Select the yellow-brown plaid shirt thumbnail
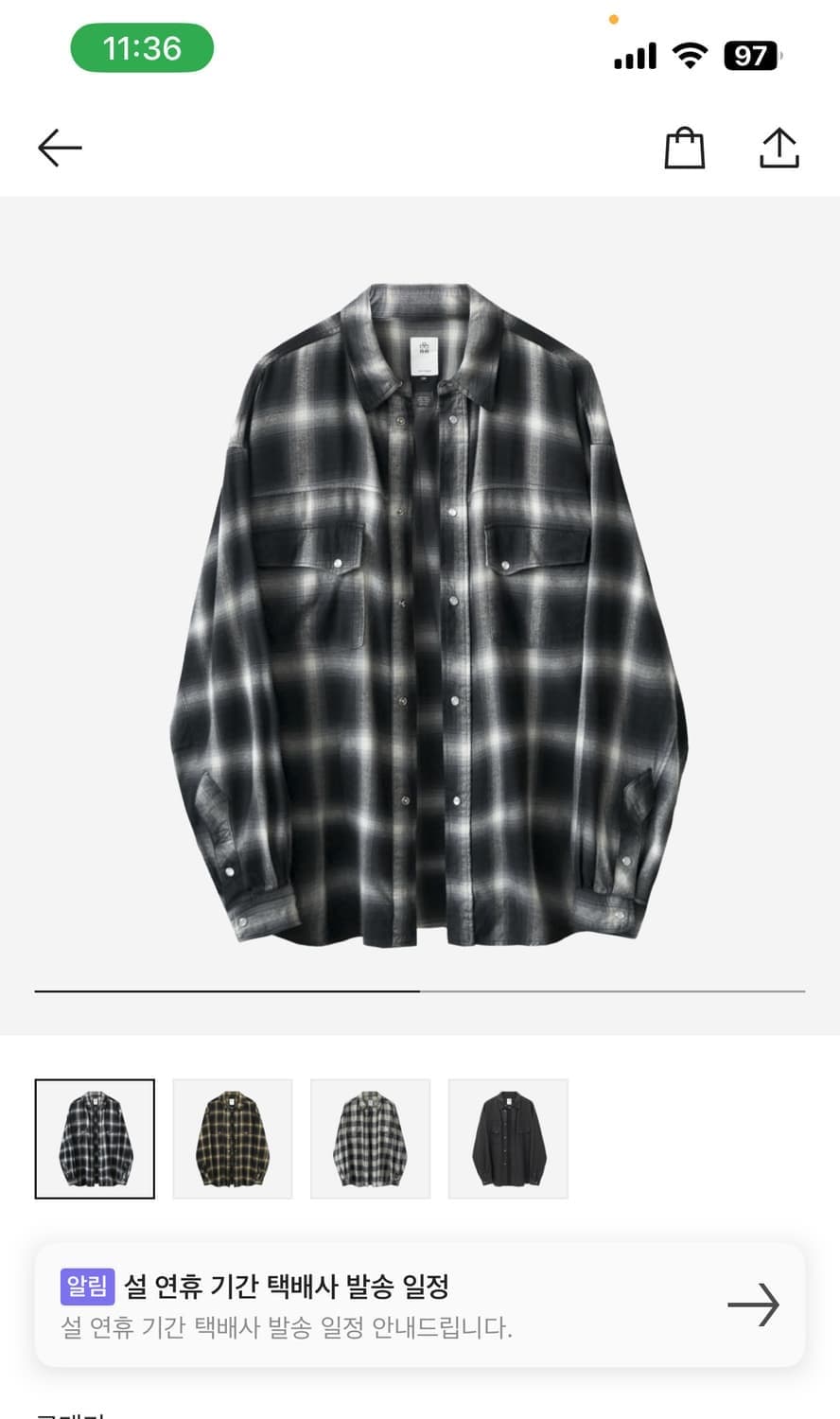This screenshot has height=1419, width=840. tap(233, 1139)
